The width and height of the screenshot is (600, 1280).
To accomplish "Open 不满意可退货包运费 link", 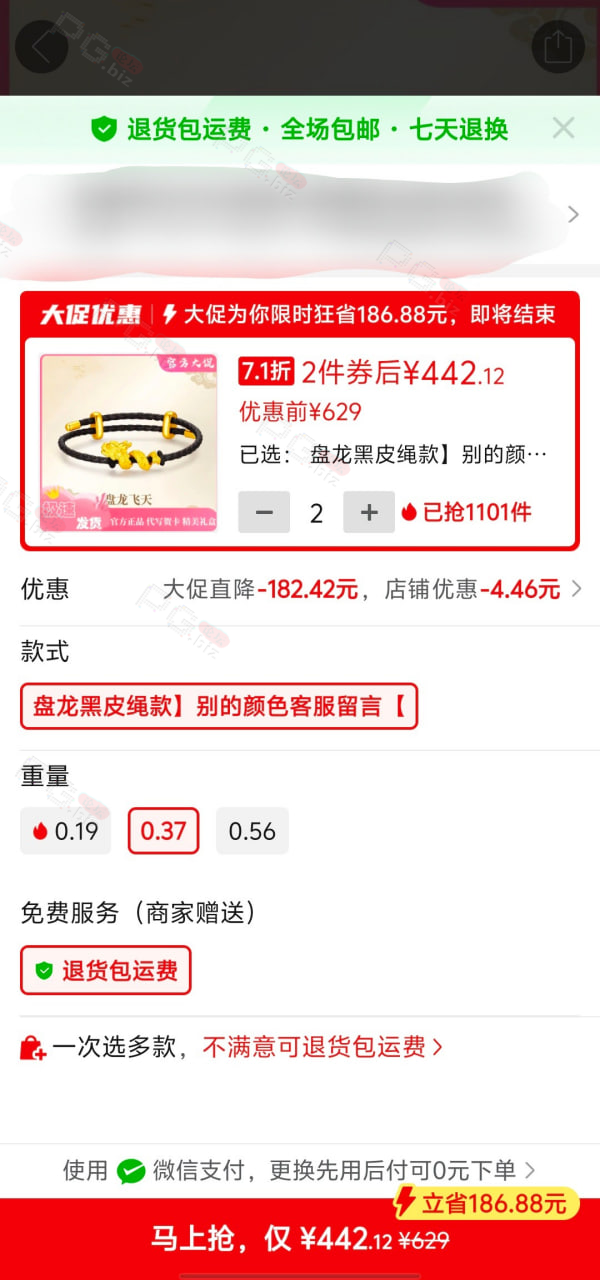I will (x=323, y=1047).
